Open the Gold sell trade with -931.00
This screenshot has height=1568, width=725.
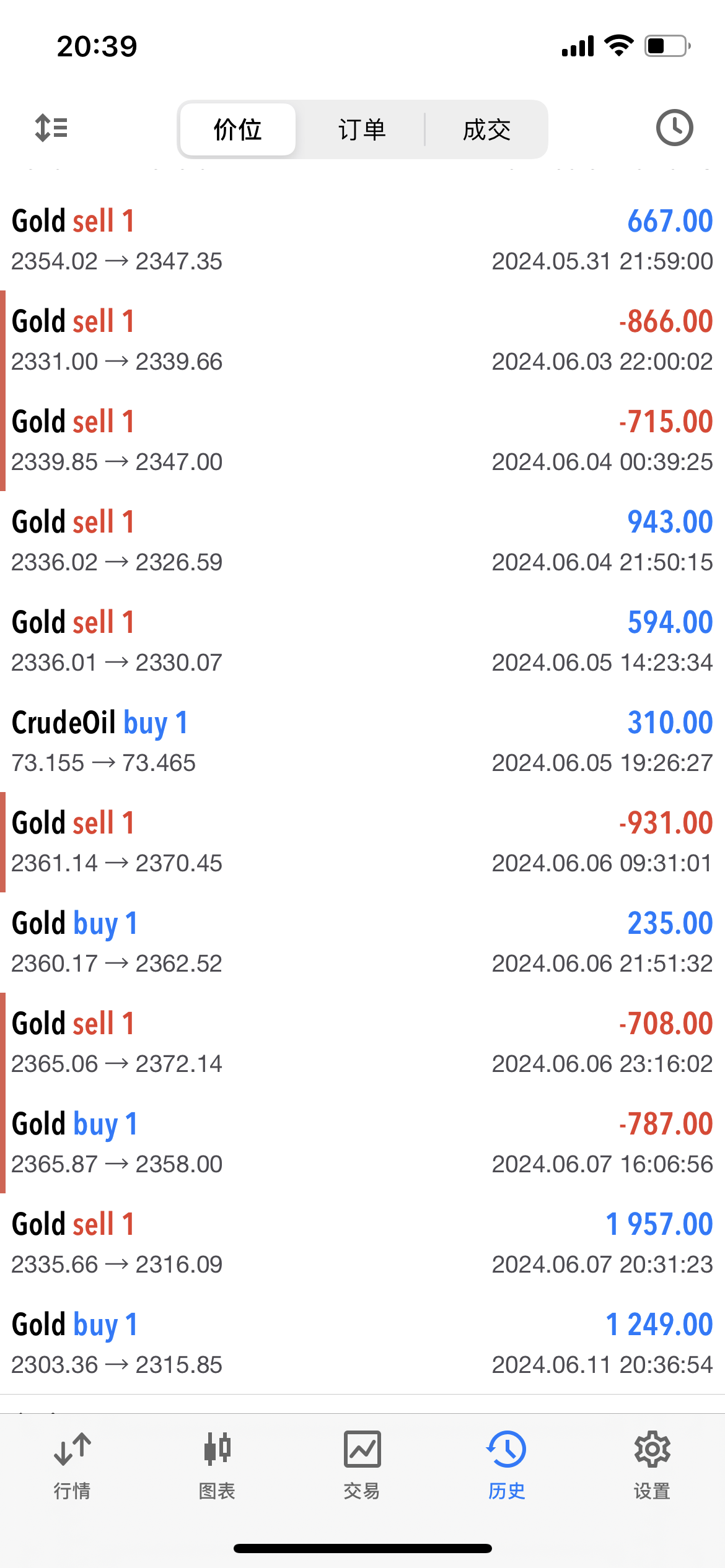[362, 842]
